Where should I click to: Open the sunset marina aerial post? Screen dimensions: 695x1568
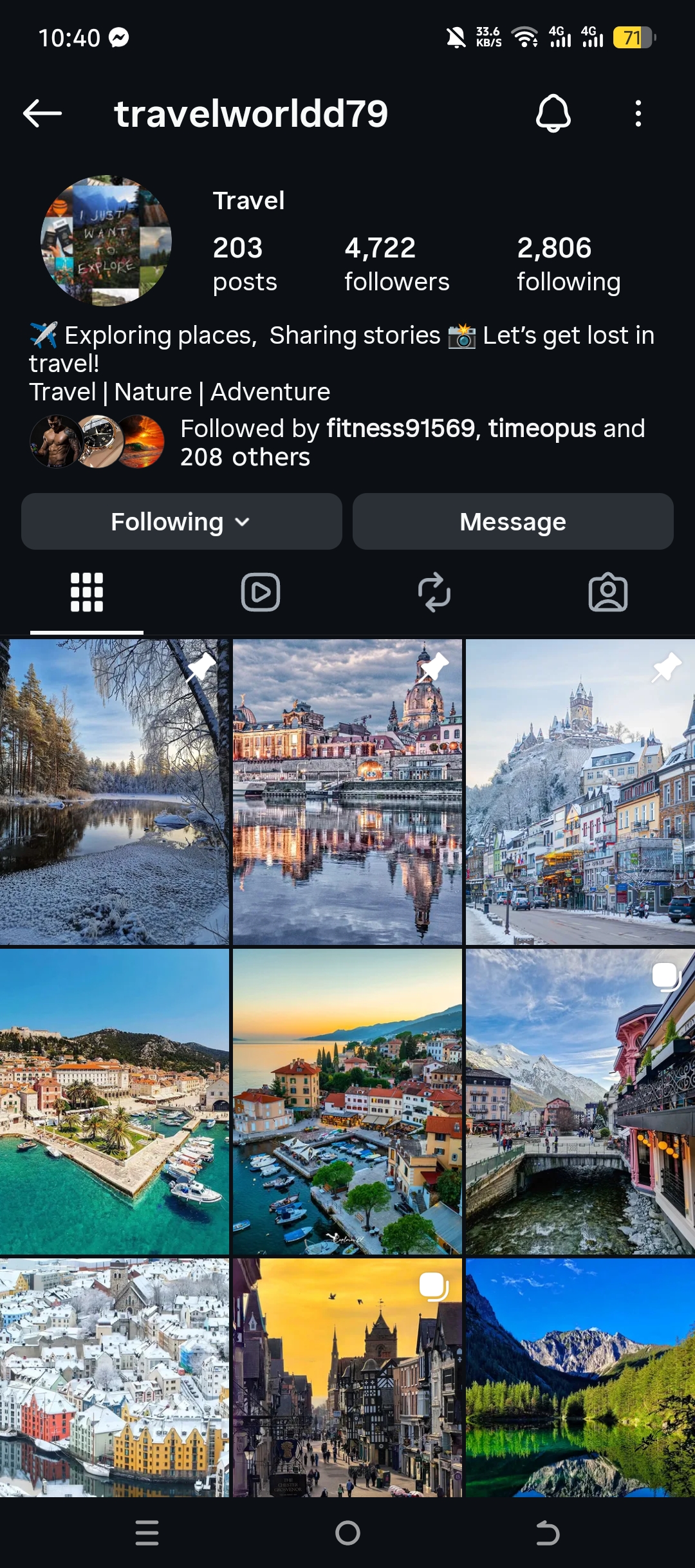(x=347, y=1101)
